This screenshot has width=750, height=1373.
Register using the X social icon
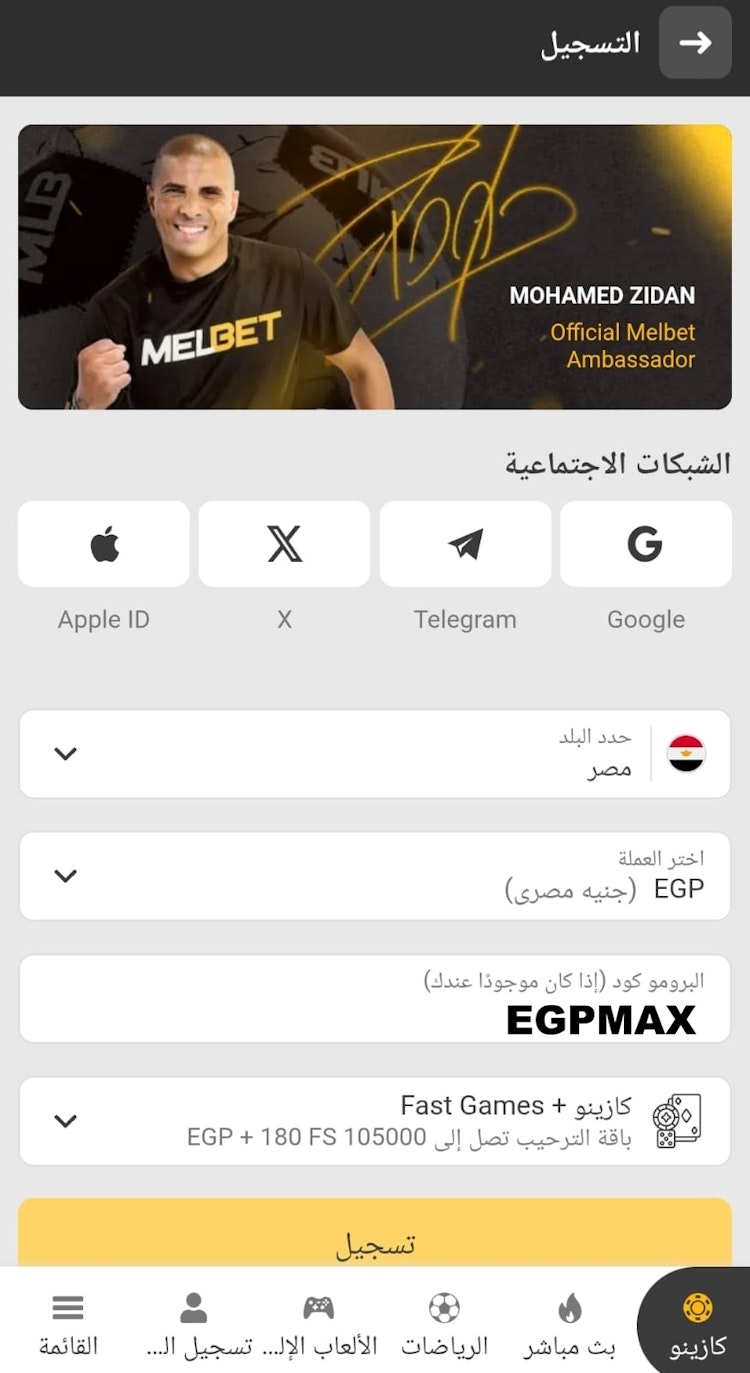tap(284, 544)
